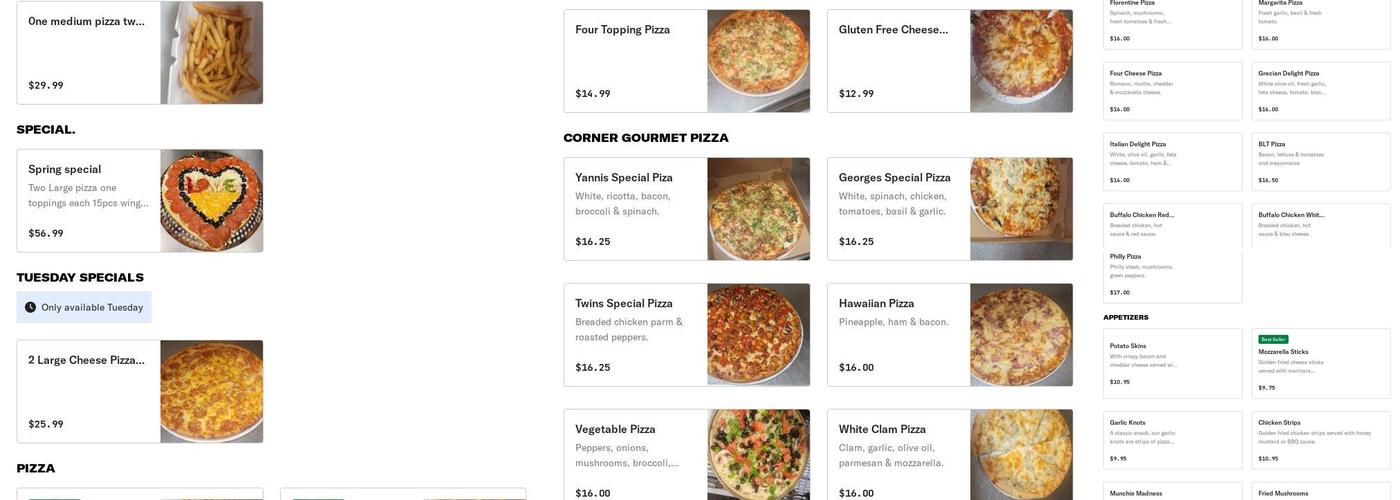This screenshot has width=1400, height=500.
Task: Open the one medium pizza combo card
Action: 140,52
